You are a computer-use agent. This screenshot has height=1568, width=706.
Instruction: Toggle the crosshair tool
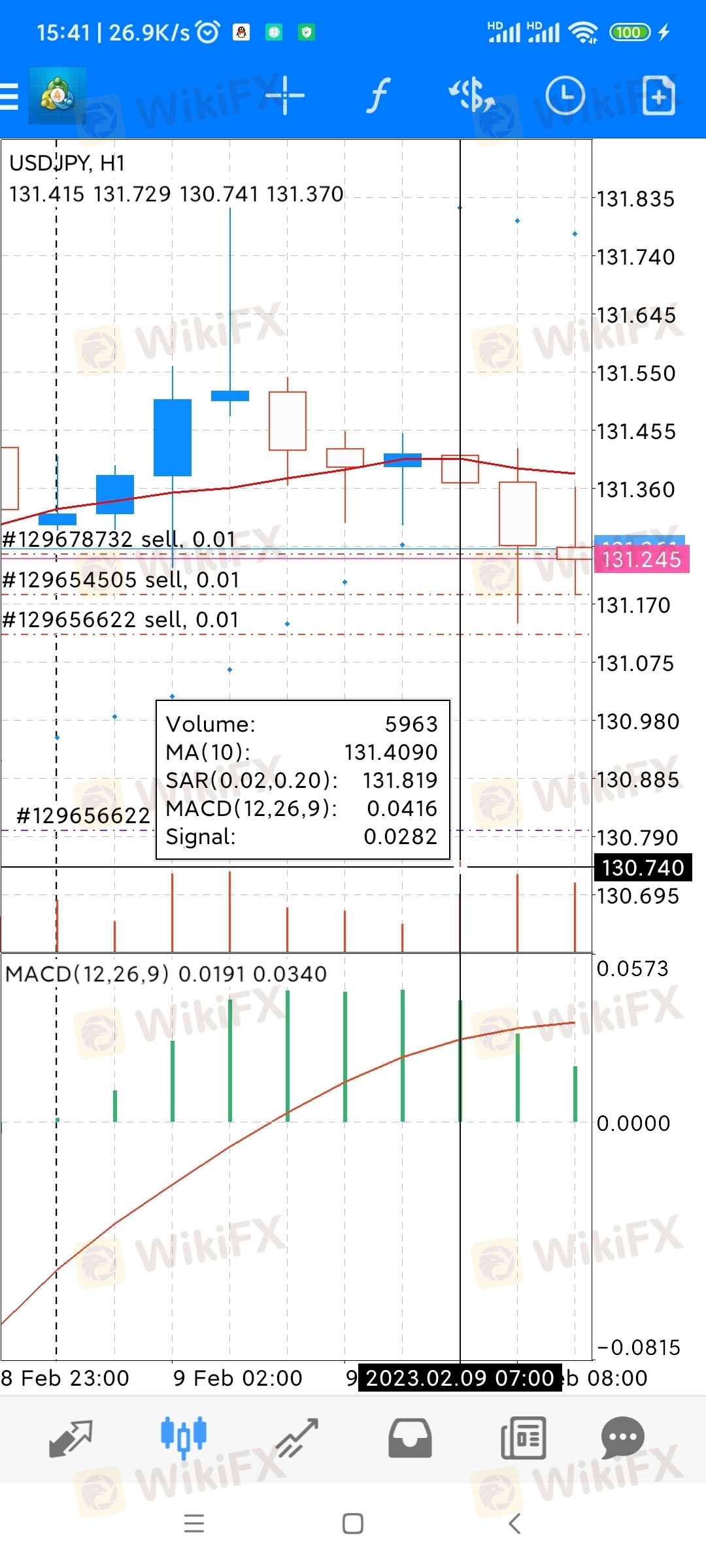285,95
